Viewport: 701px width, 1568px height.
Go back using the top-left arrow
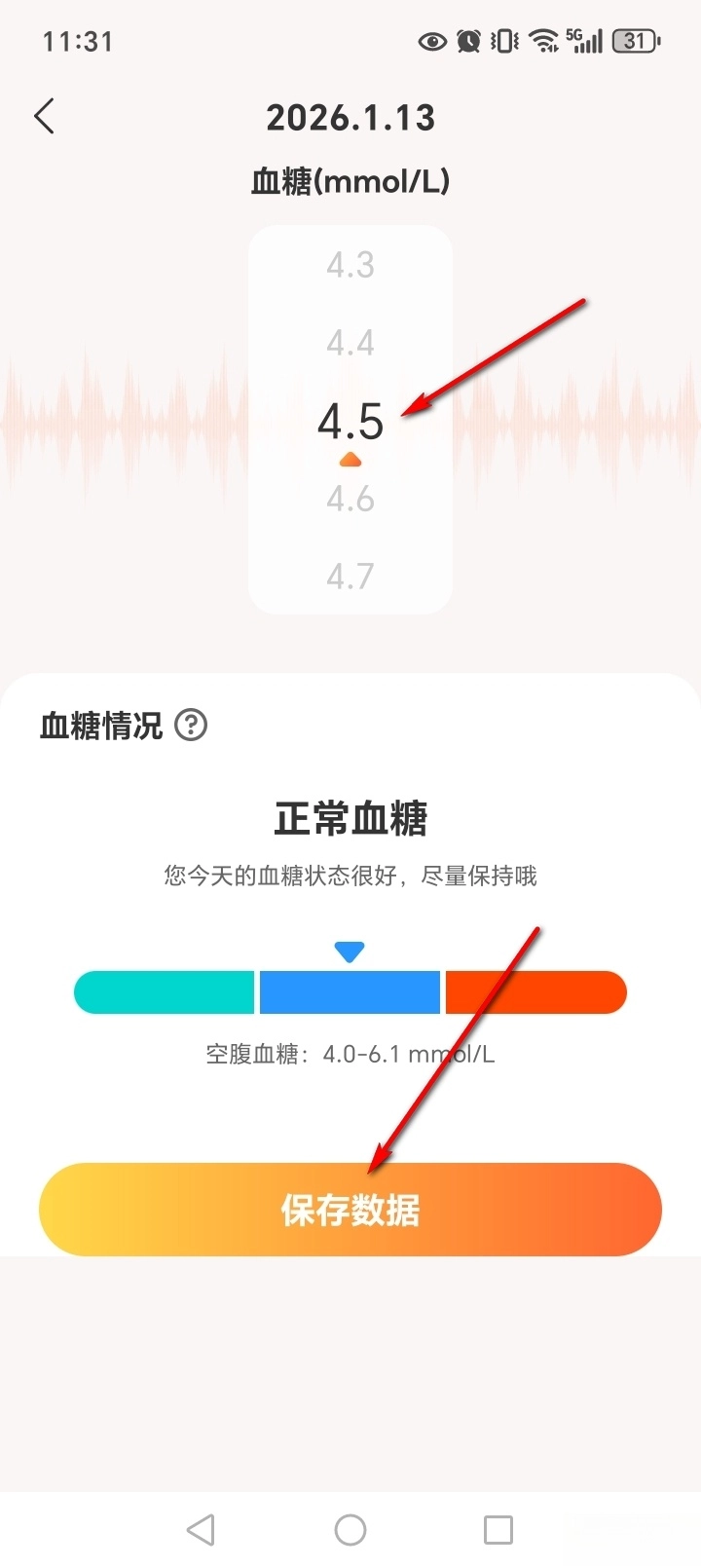coord(44,117)
